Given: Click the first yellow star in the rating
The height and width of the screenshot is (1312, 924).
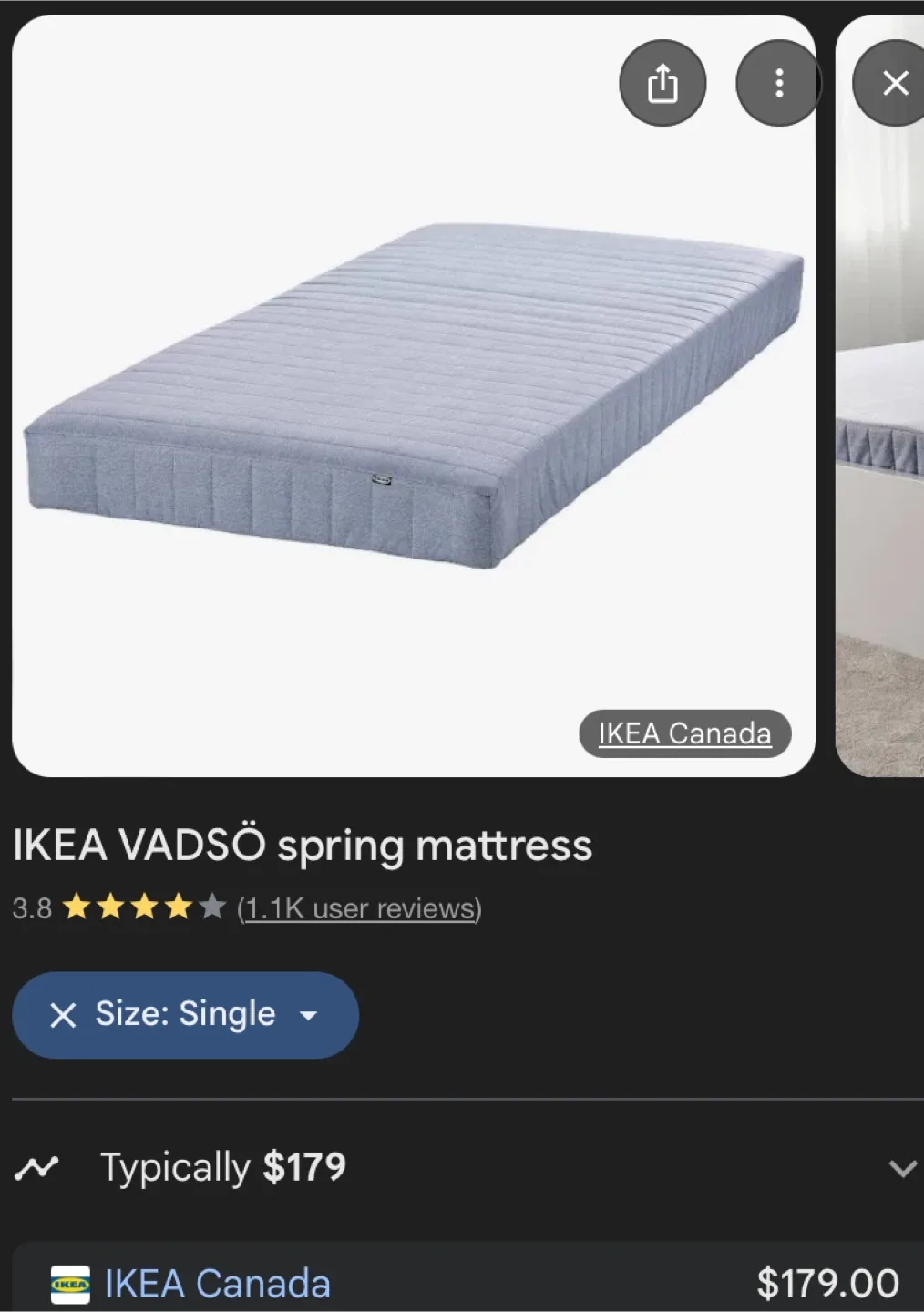Looking at the screenshot, I should pos(77,907).
